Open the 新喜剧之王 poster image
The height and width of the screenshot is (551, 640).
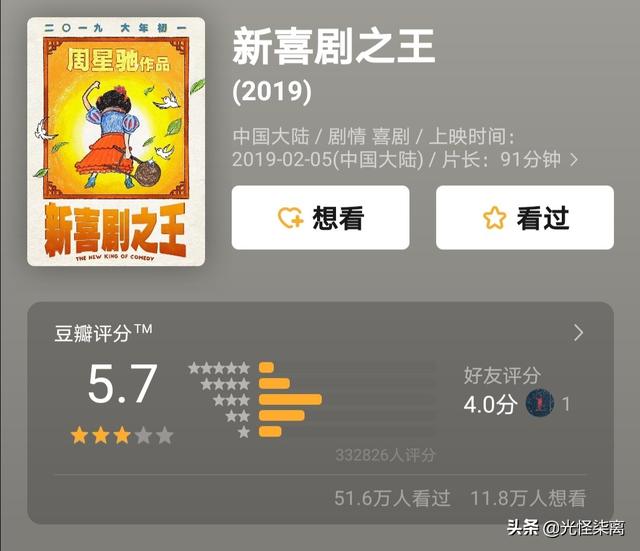(115, 141)
